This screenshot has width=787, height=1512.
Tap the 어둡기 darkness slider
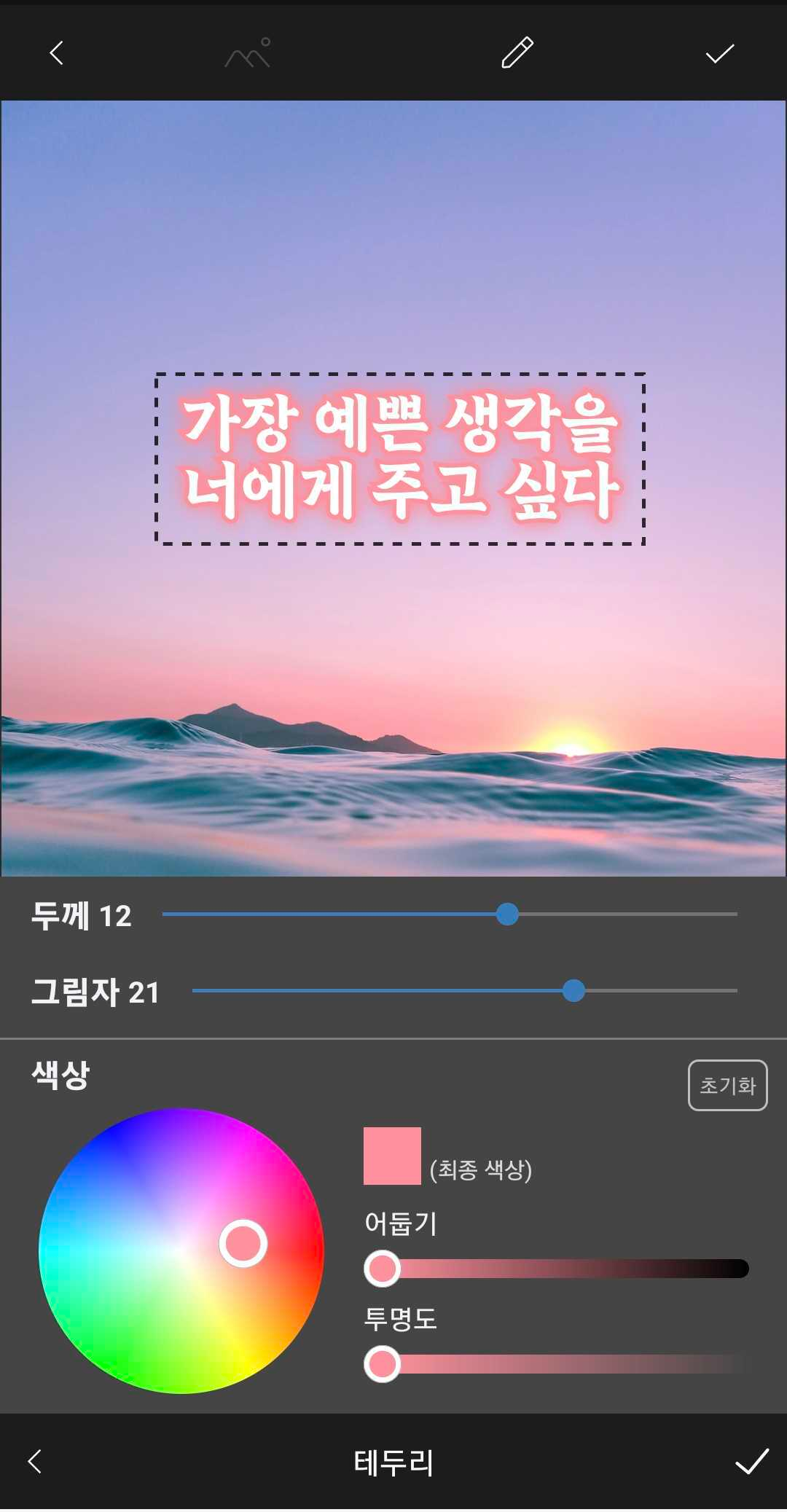[x=557, y=1268]
